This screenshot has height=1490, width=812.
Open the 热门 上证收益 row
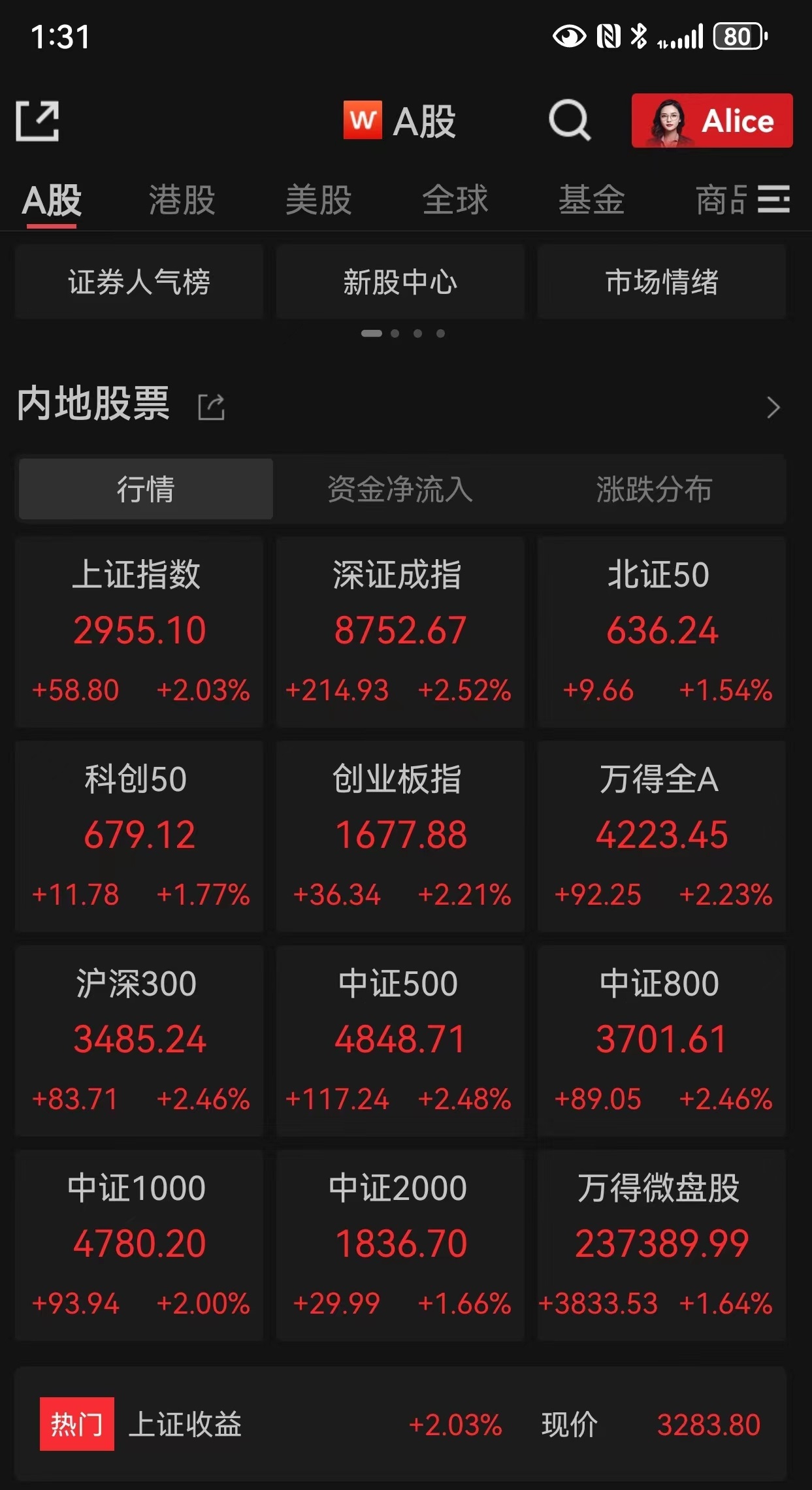(400, 1424)
